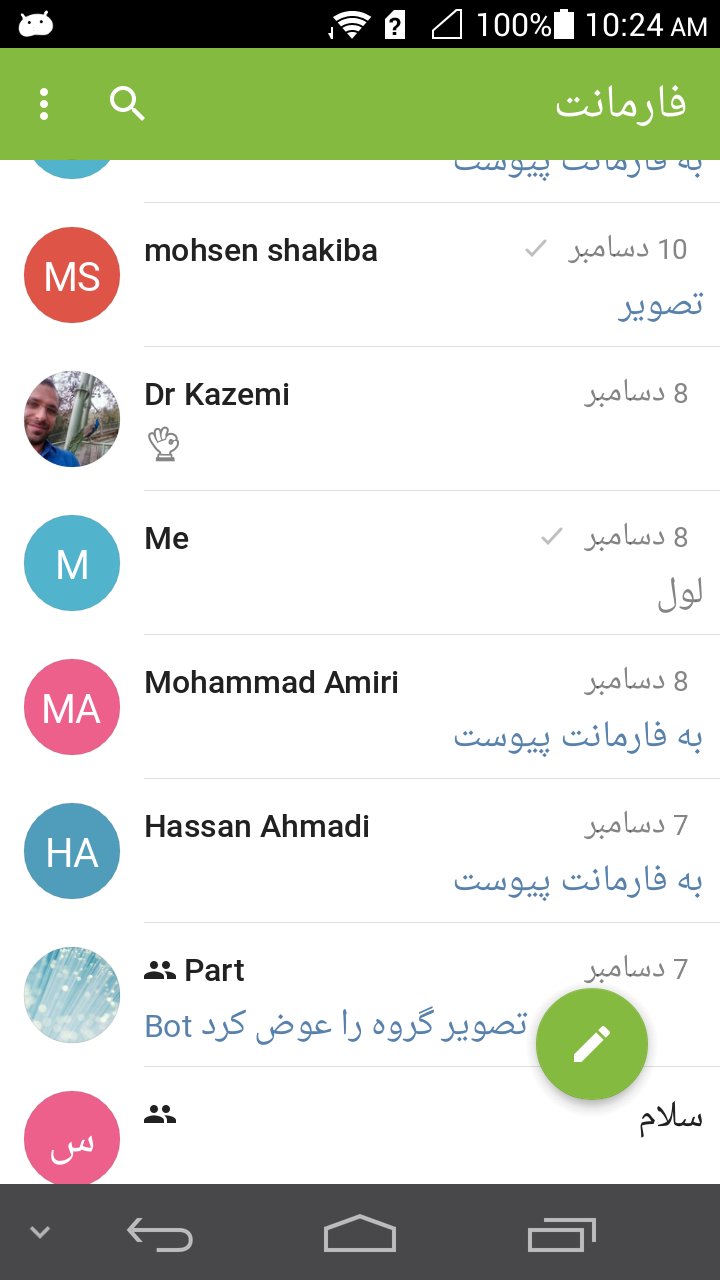The width and height of the screenshot is (720, 1280).
Task: Open the chat with Dr Kazemi
Action: [360, 419]
